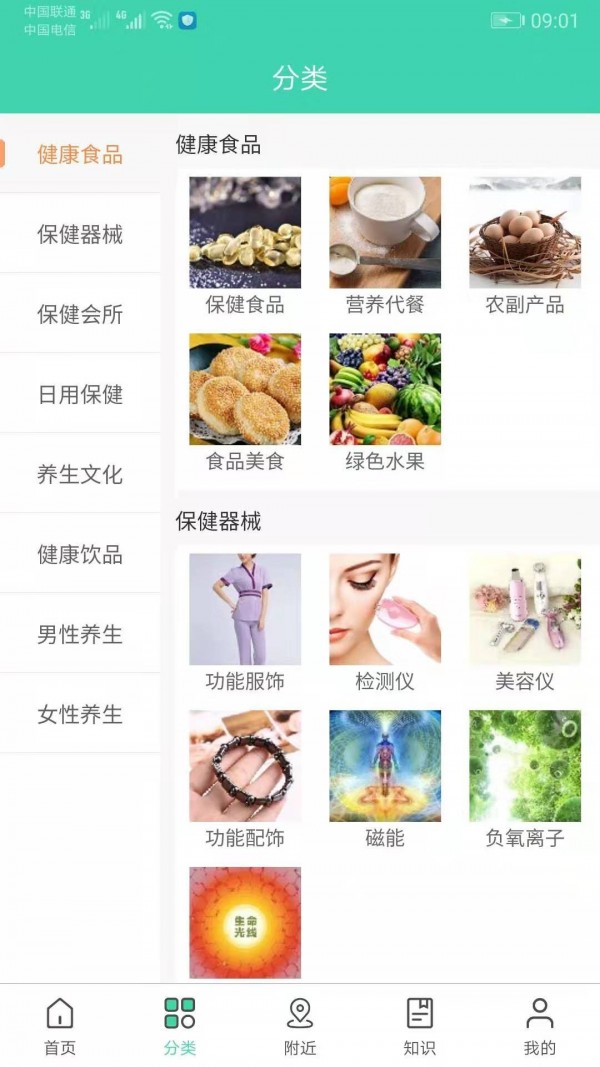This screenshot has width=600, height=1067.
Task: Open the 保健食品 tile
Action: click(x=245, y=245)
